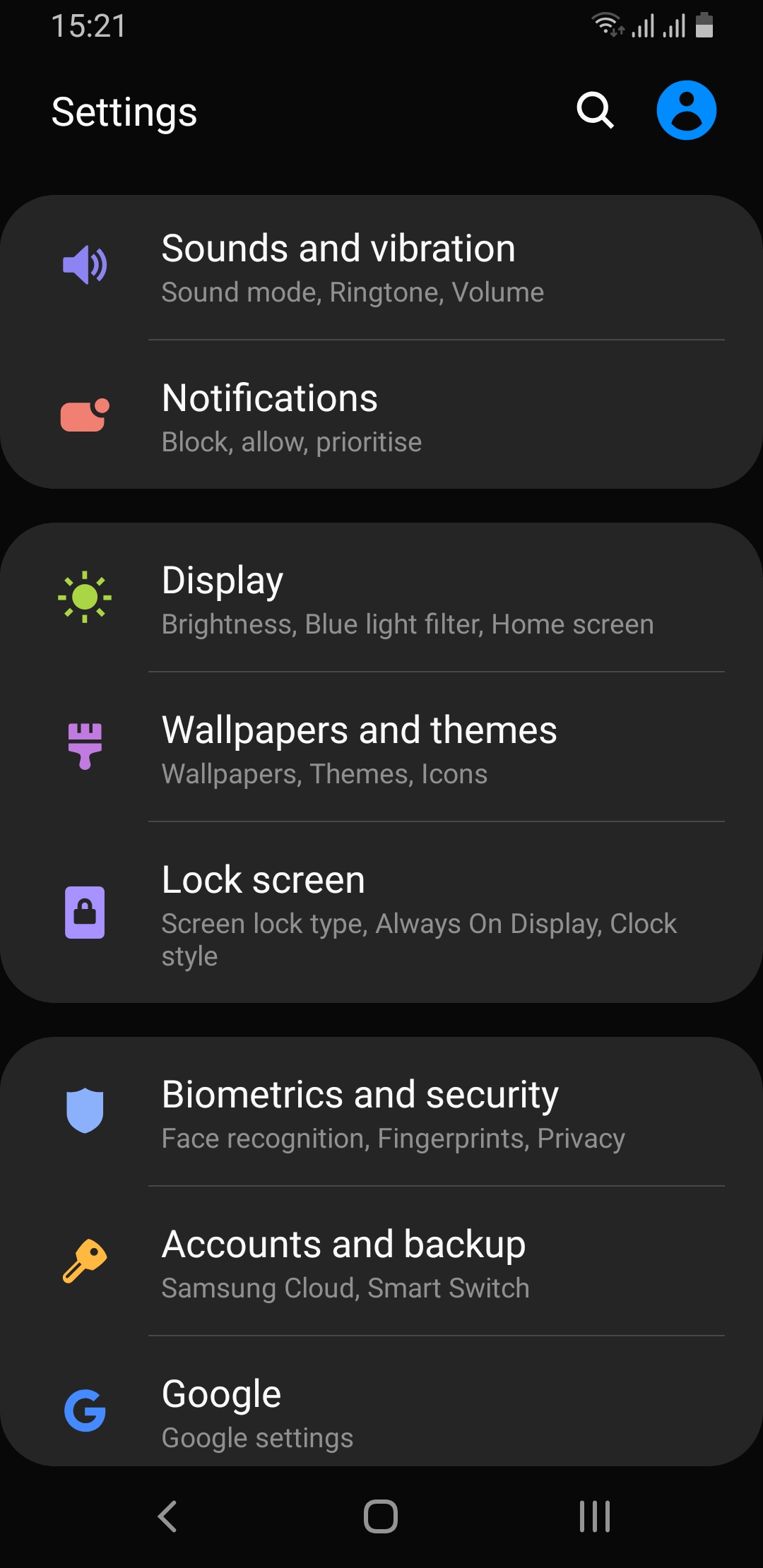Tap the Back navigation button

point(167,1514)
